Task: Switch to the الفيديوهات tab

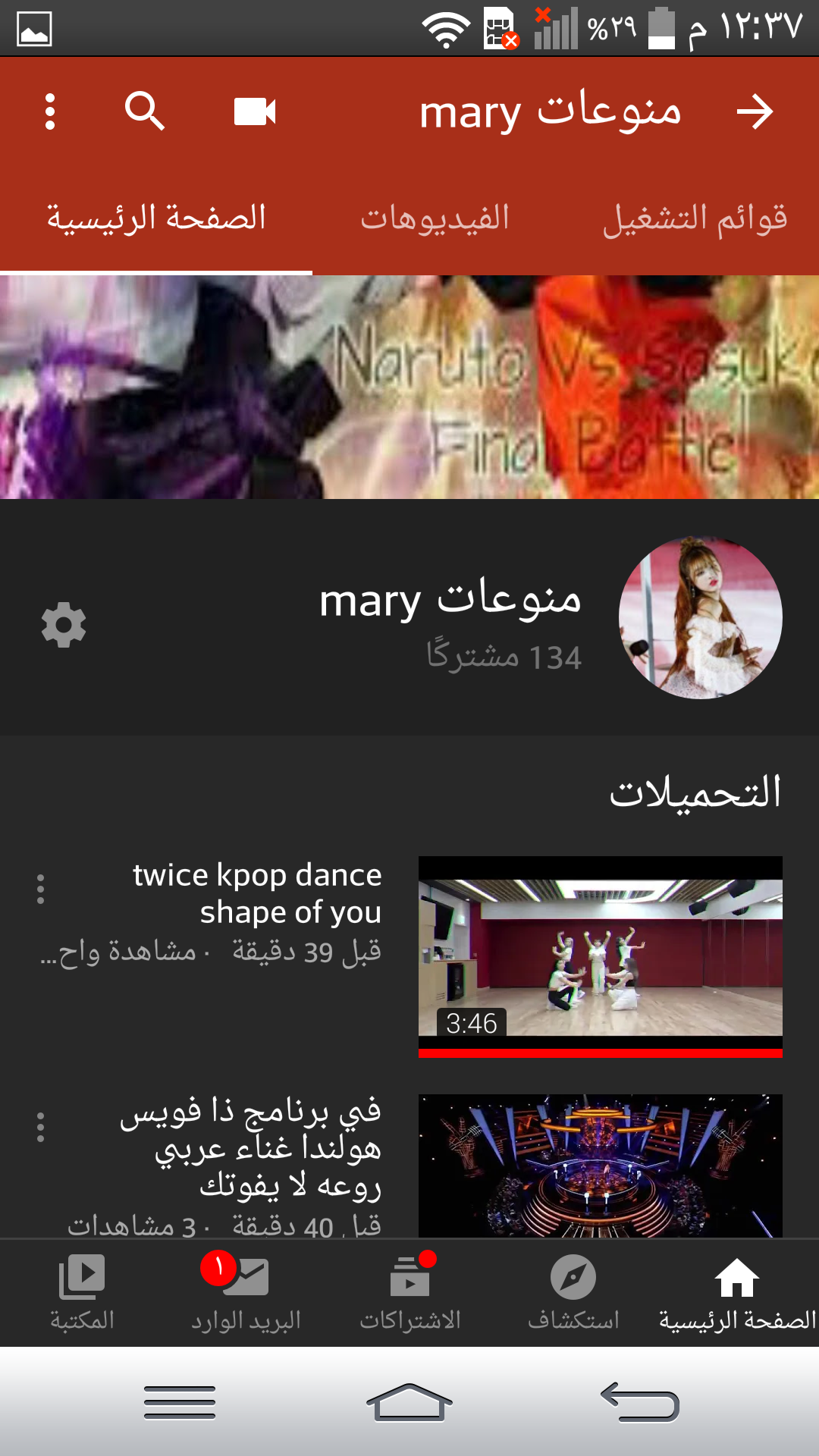Action: tap(435, 219)
